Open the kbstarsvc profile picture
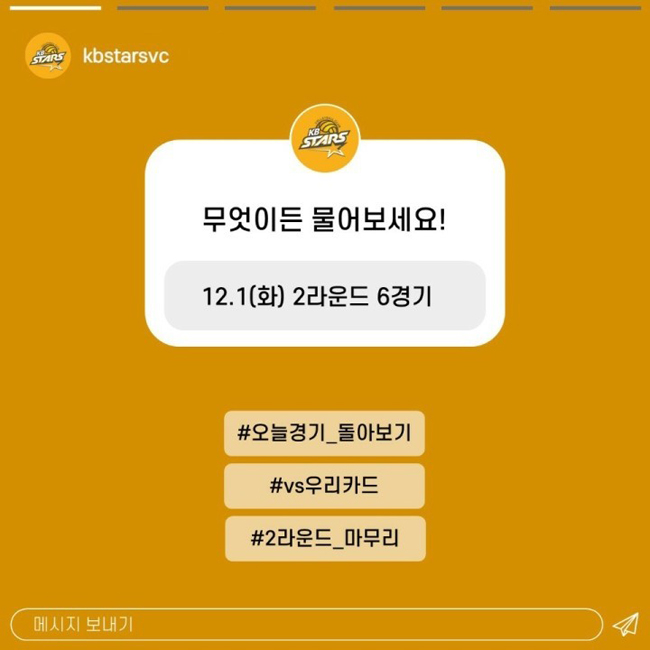 47,56
